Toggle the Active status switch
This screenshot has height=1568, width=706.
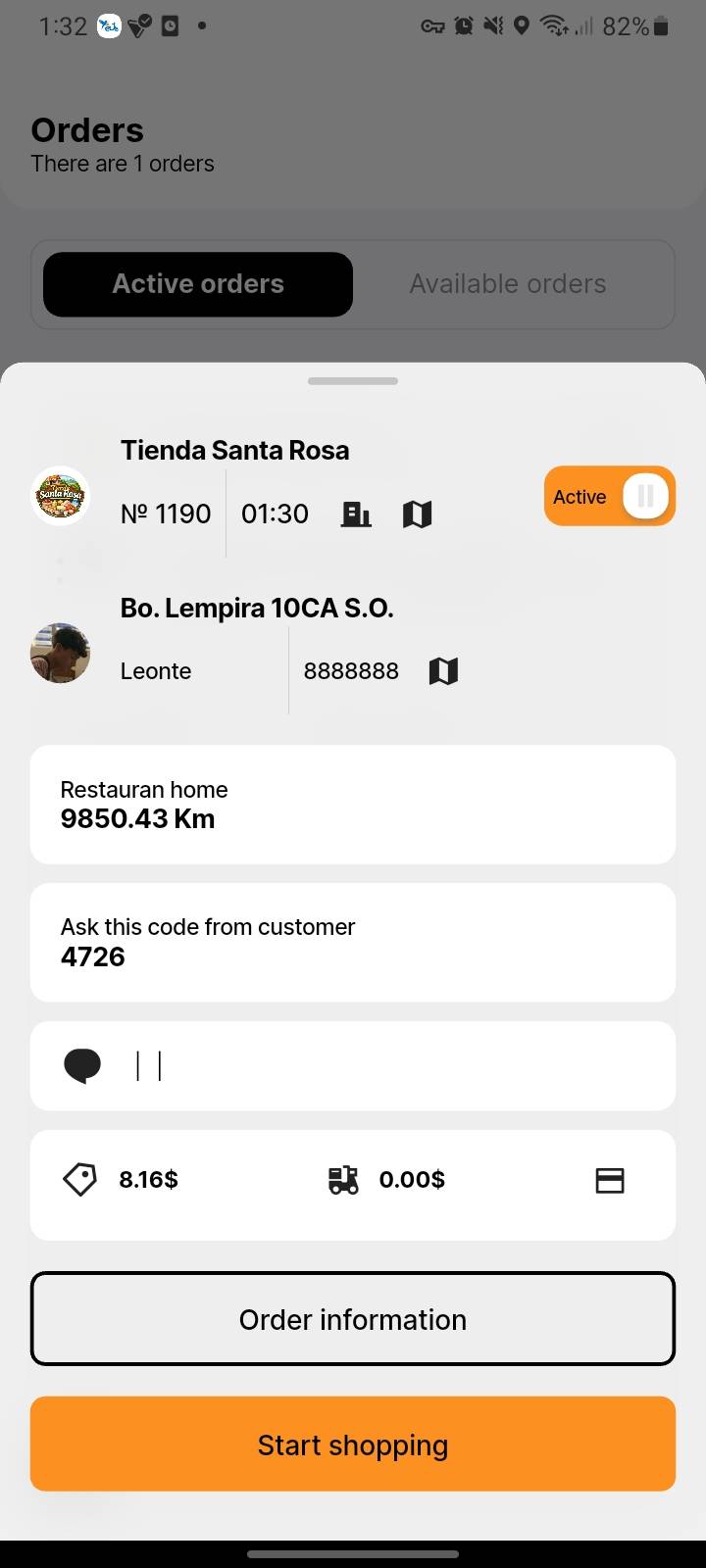(x=610, y=497)
